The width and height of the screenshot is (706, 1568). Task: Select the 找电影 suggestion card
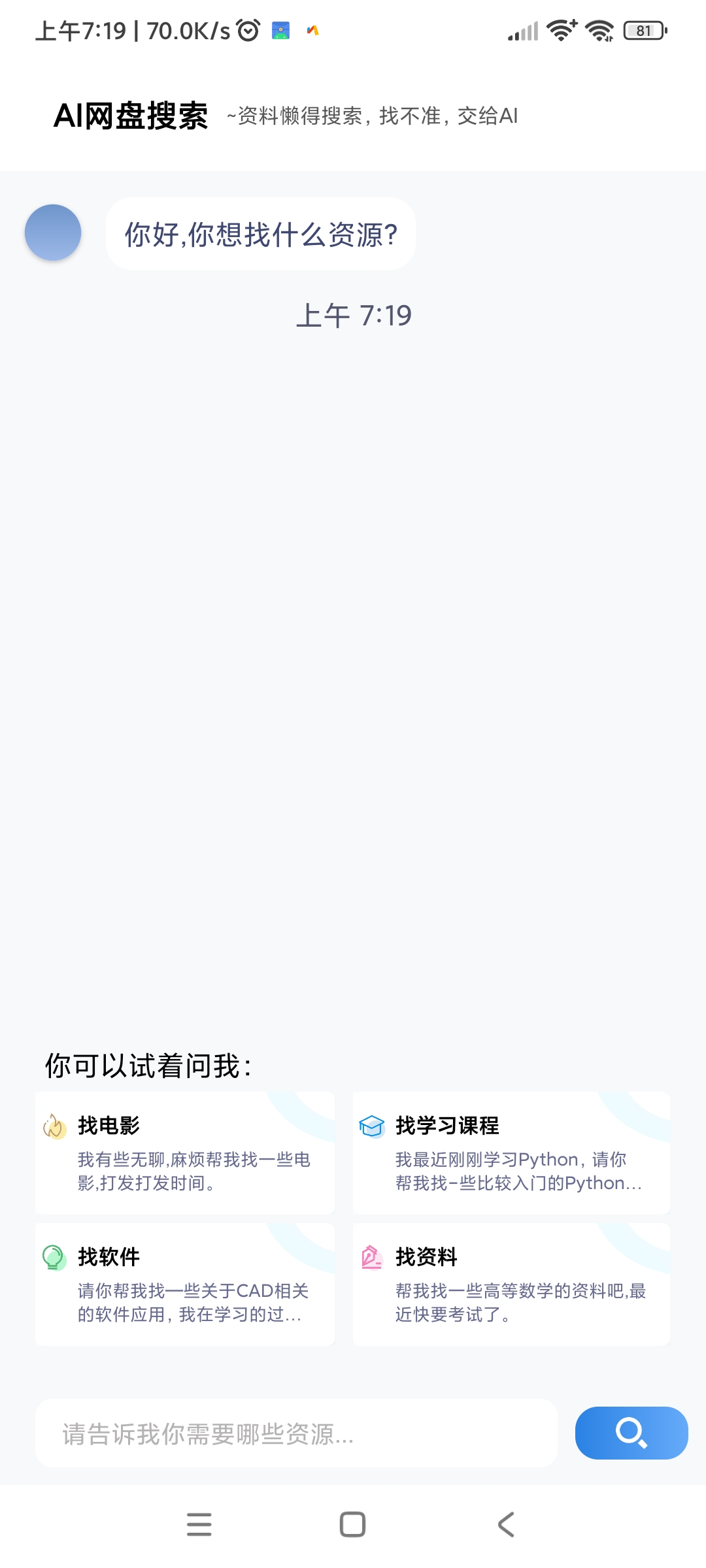pos(185,1152)
